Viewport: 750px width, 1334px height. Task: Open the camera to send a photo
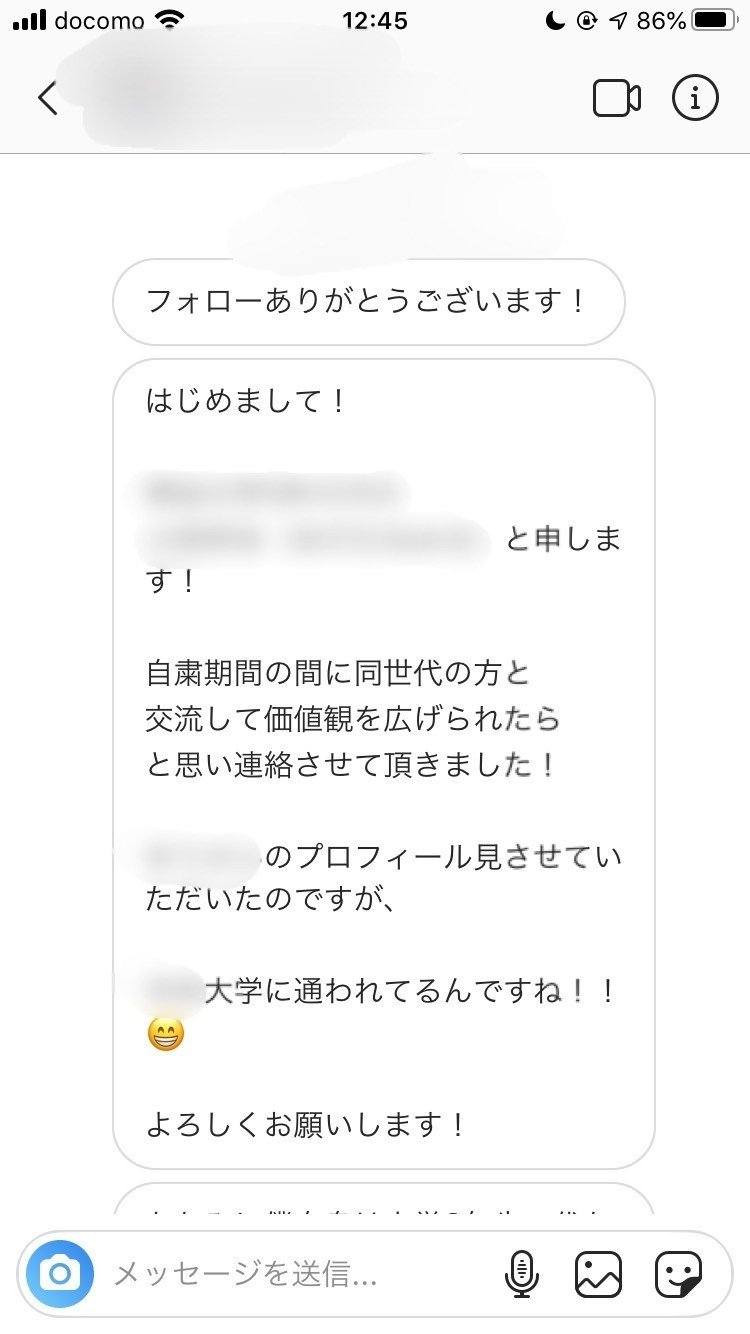(59, 1274)
